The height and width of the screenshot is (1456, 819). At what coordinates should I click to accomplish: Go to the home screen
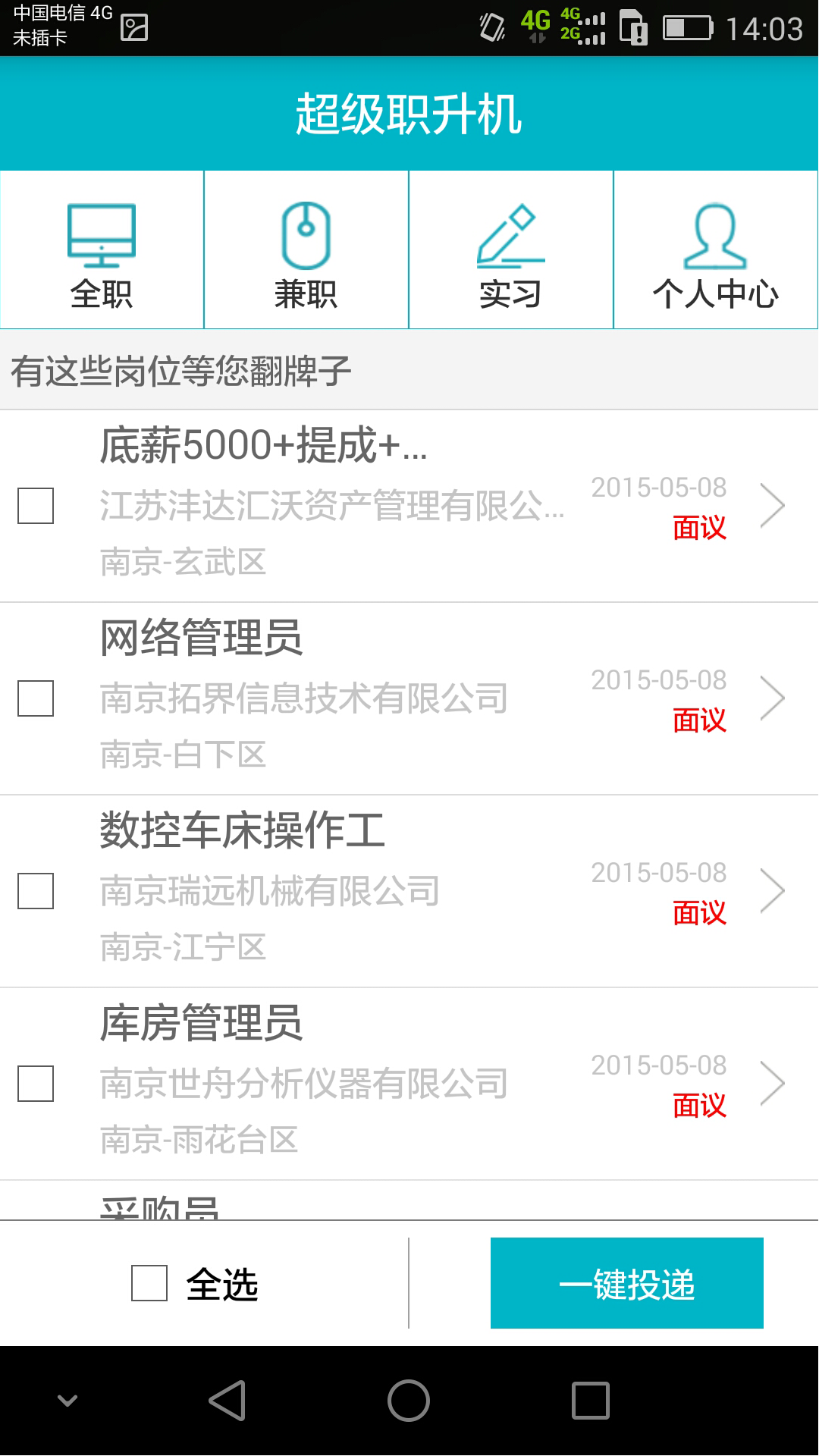pyautogui.click(x=409, y=1401)
